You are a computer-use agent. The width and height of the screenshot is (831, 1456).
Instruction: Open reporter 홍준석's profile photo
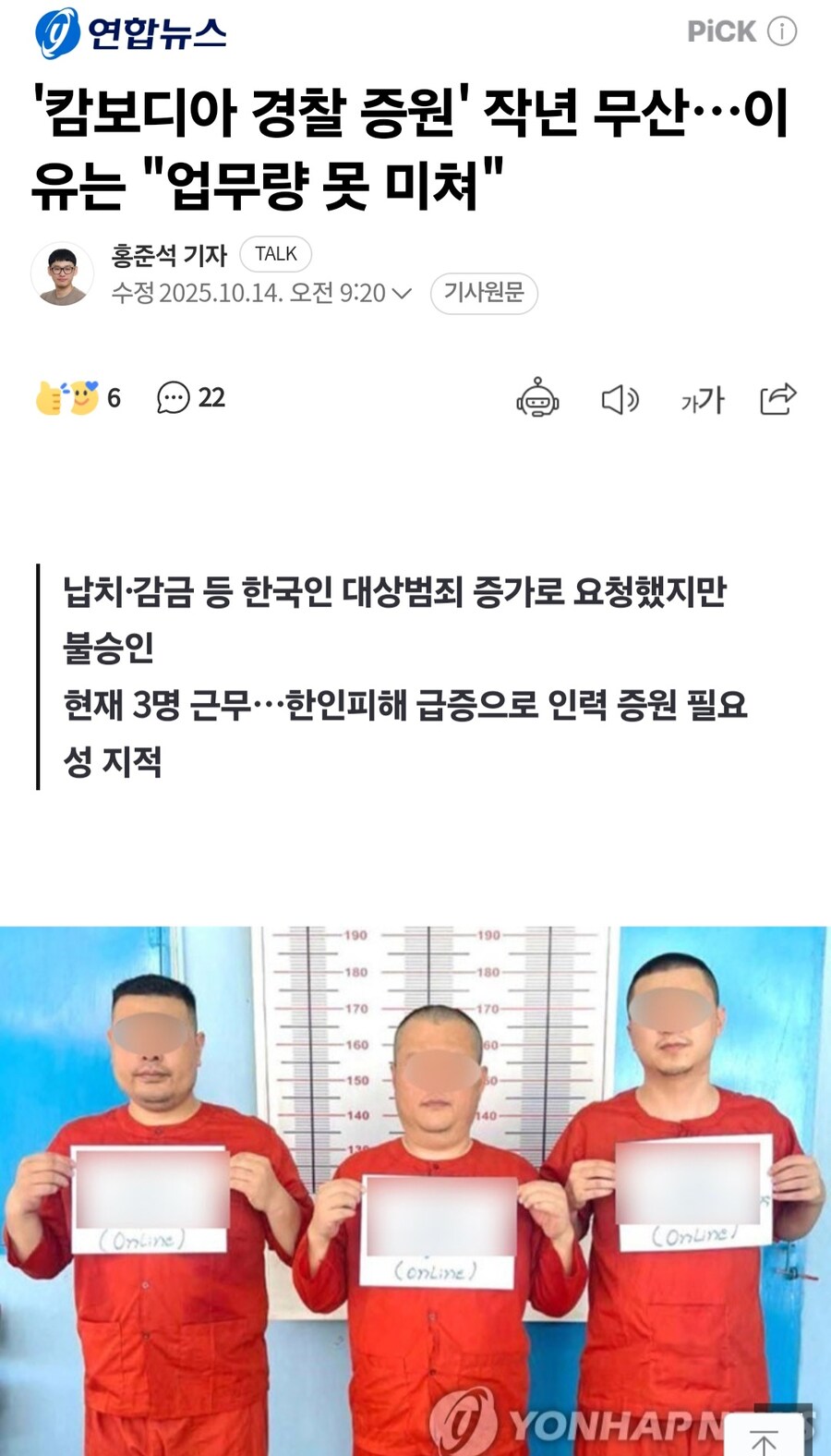(63, 274)
